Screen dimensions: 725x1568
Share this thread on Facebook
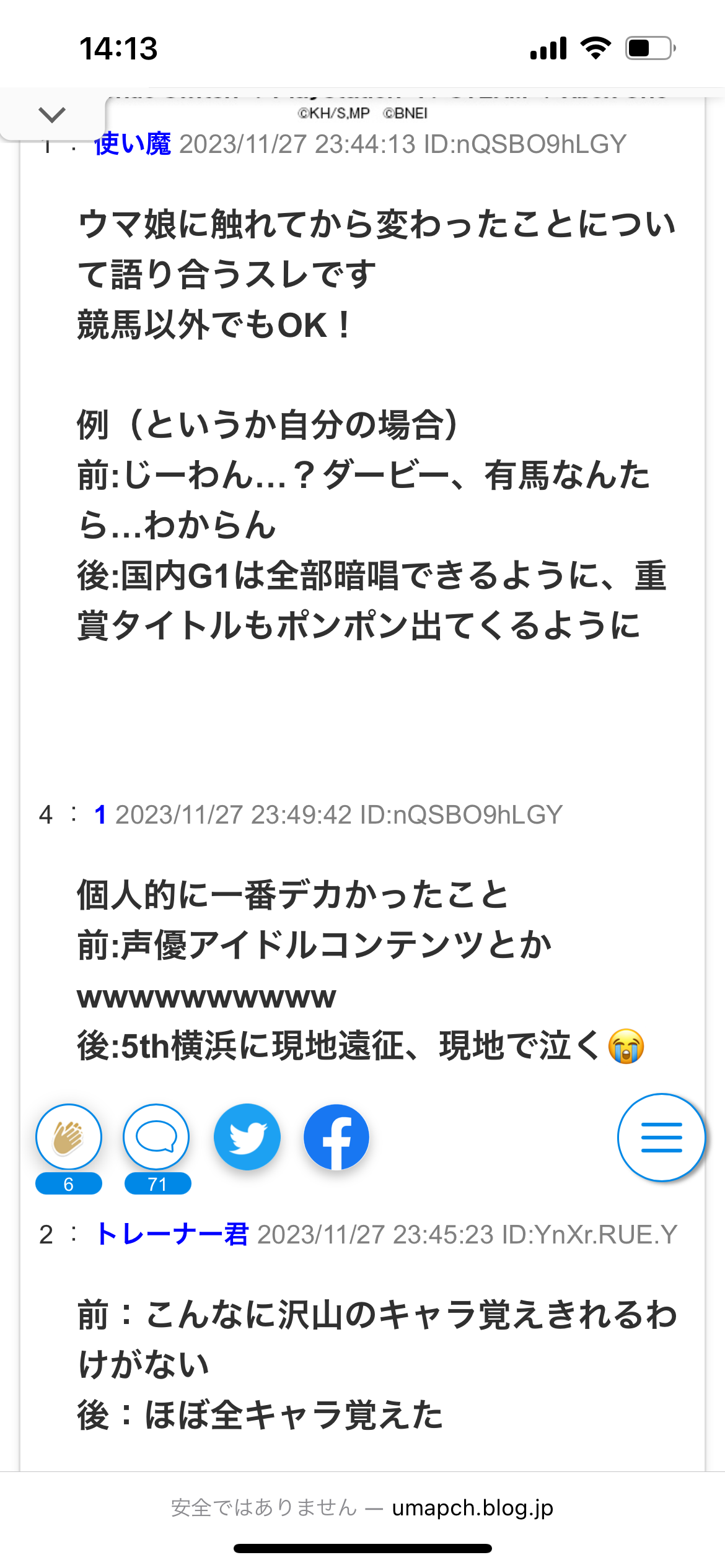point(336,1137)
